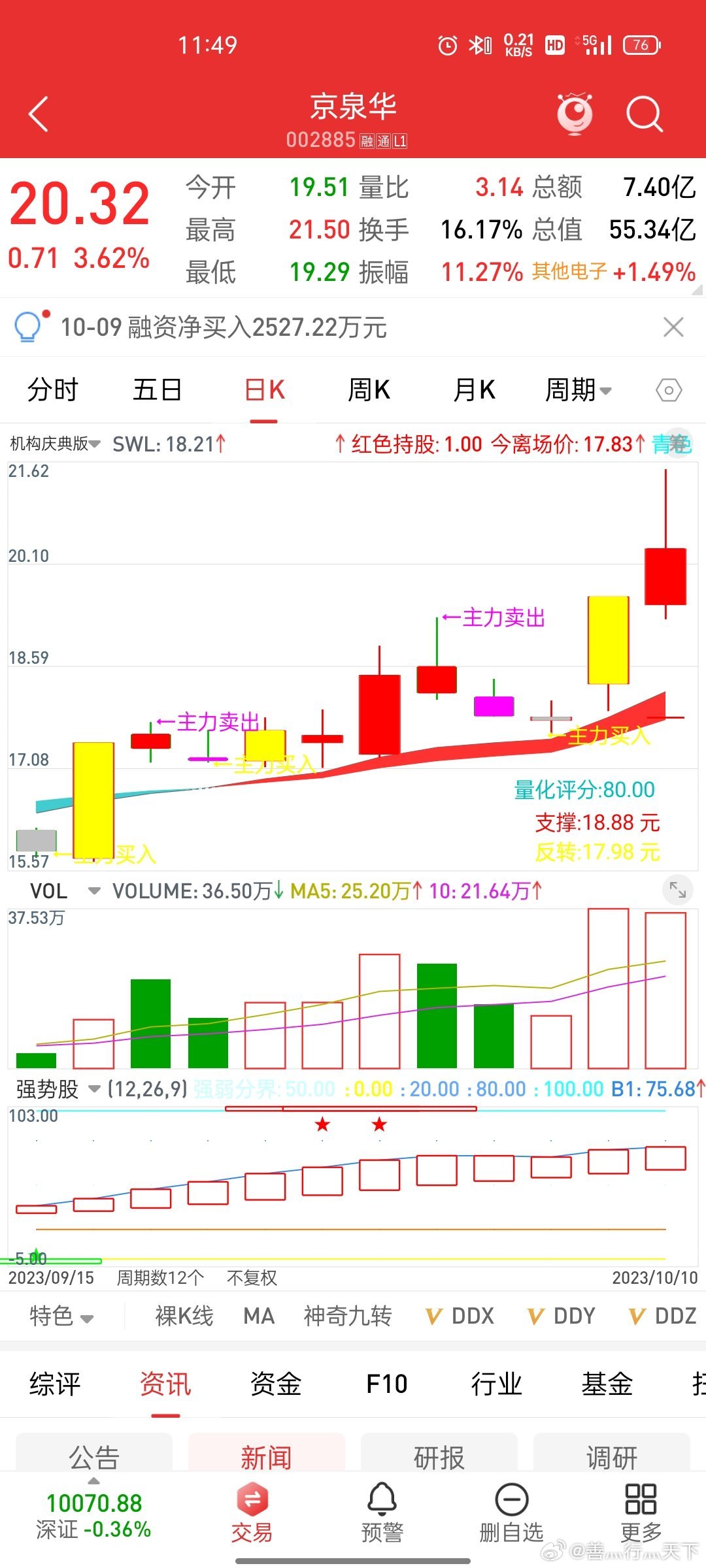The image size is (706, 1568).
Task: Open the robot assistant icon
Action: pos(575,114)
